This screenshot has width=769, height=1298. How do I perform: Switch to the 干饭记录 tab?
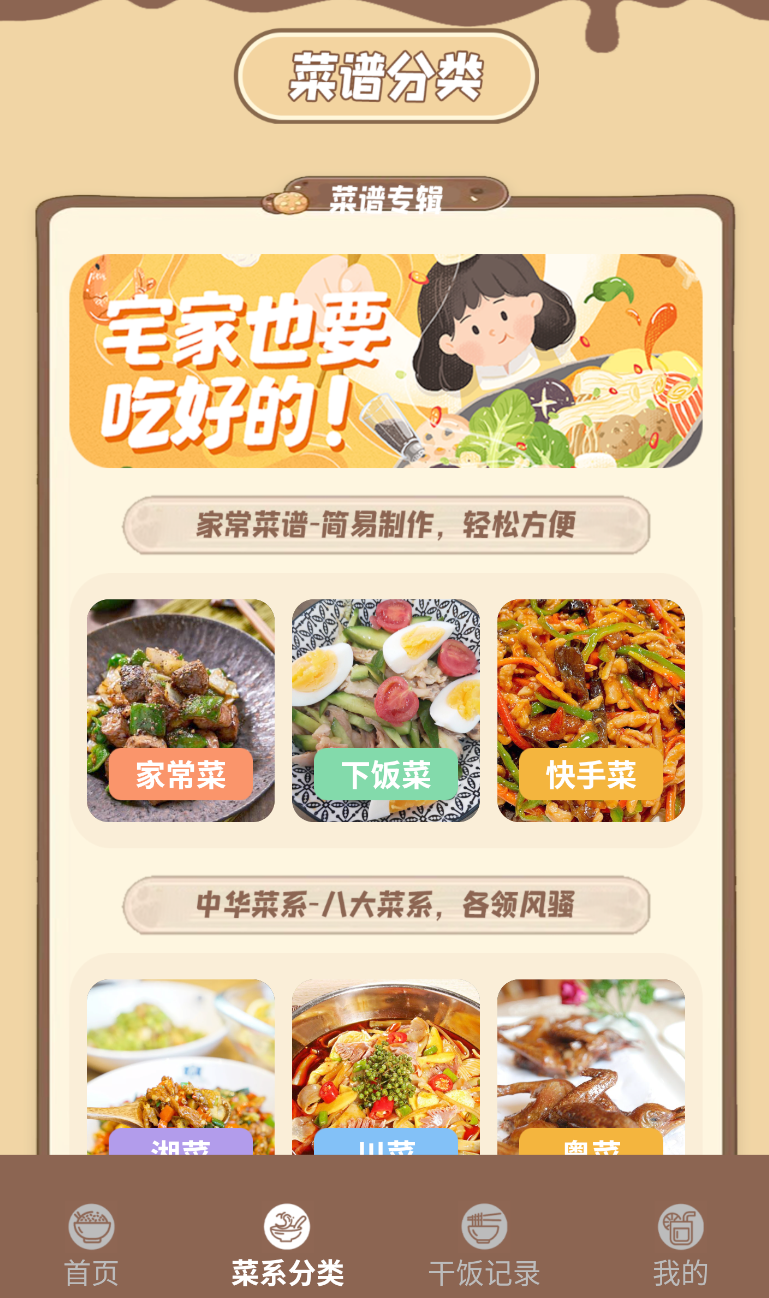click(484, 1245)
